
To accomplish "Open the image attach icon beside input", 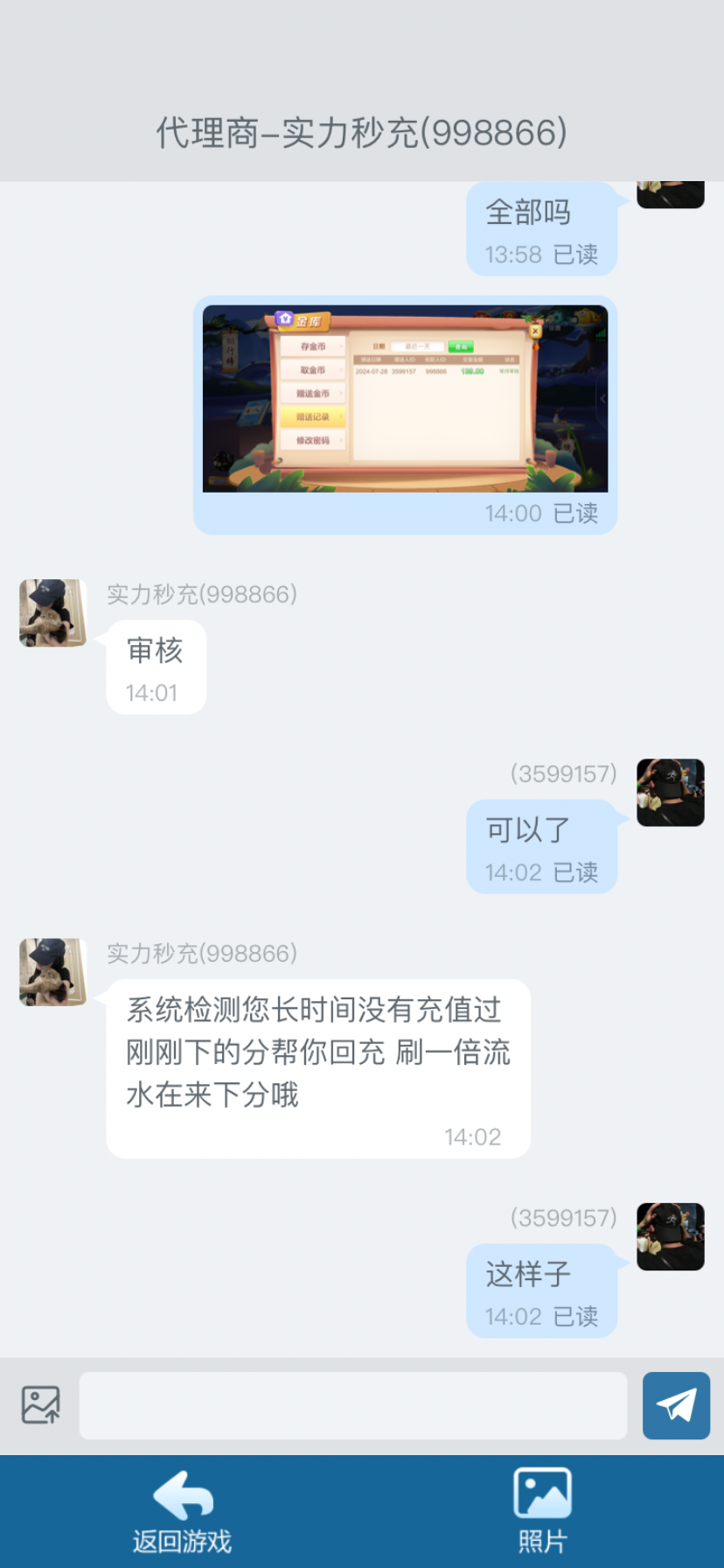I will click(40, 1405).
